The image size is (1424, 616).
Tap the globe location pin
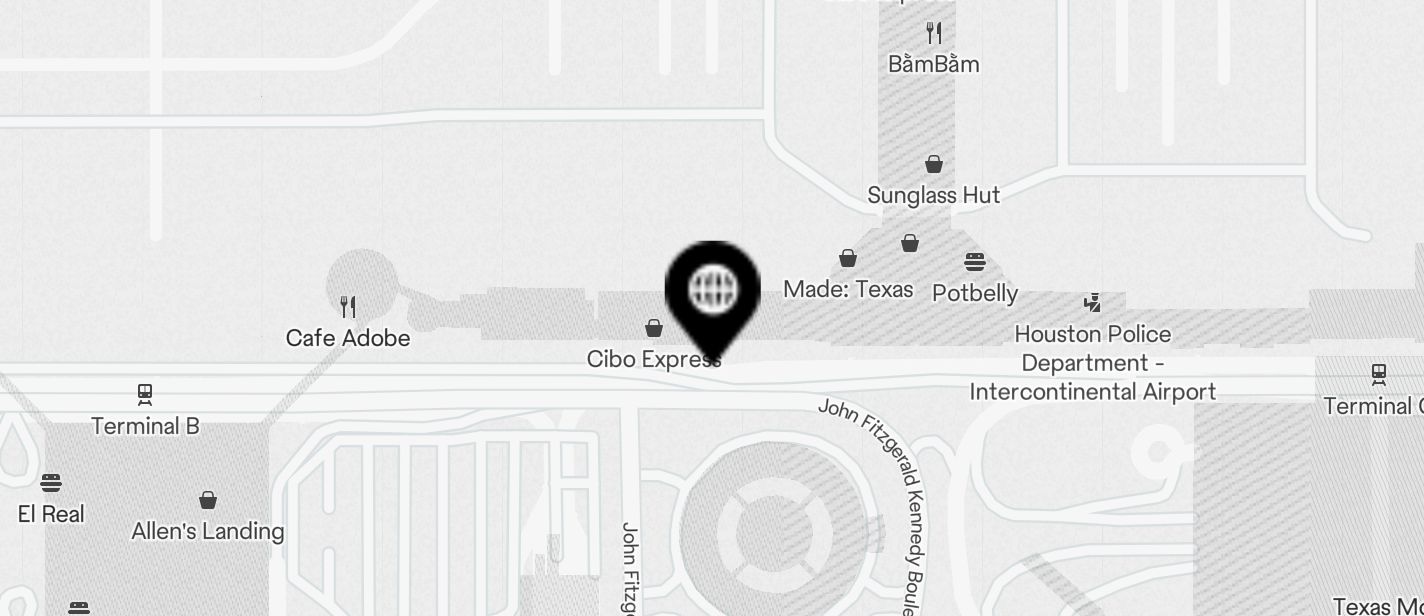pos(712,291)
